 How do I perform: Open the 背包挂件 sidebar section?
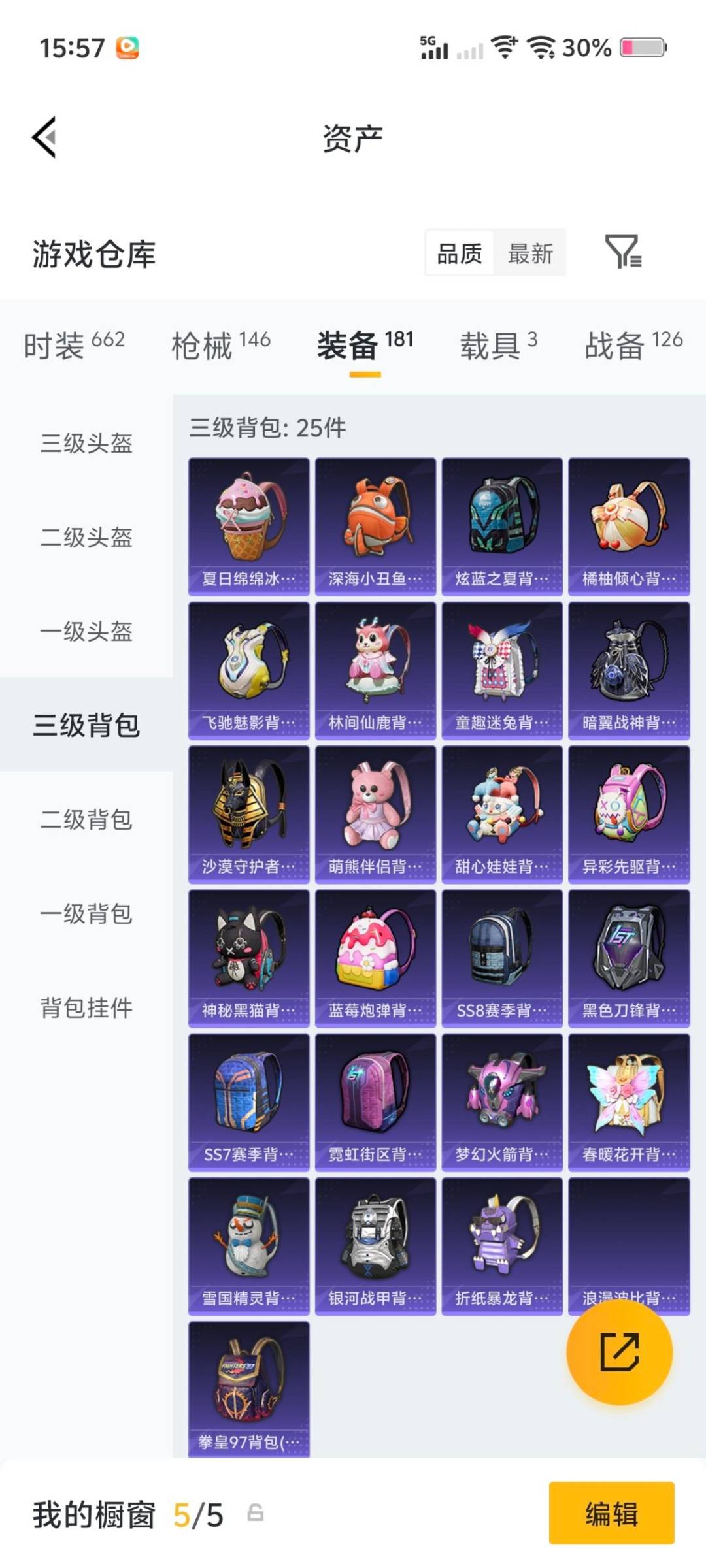point(86,1009)
